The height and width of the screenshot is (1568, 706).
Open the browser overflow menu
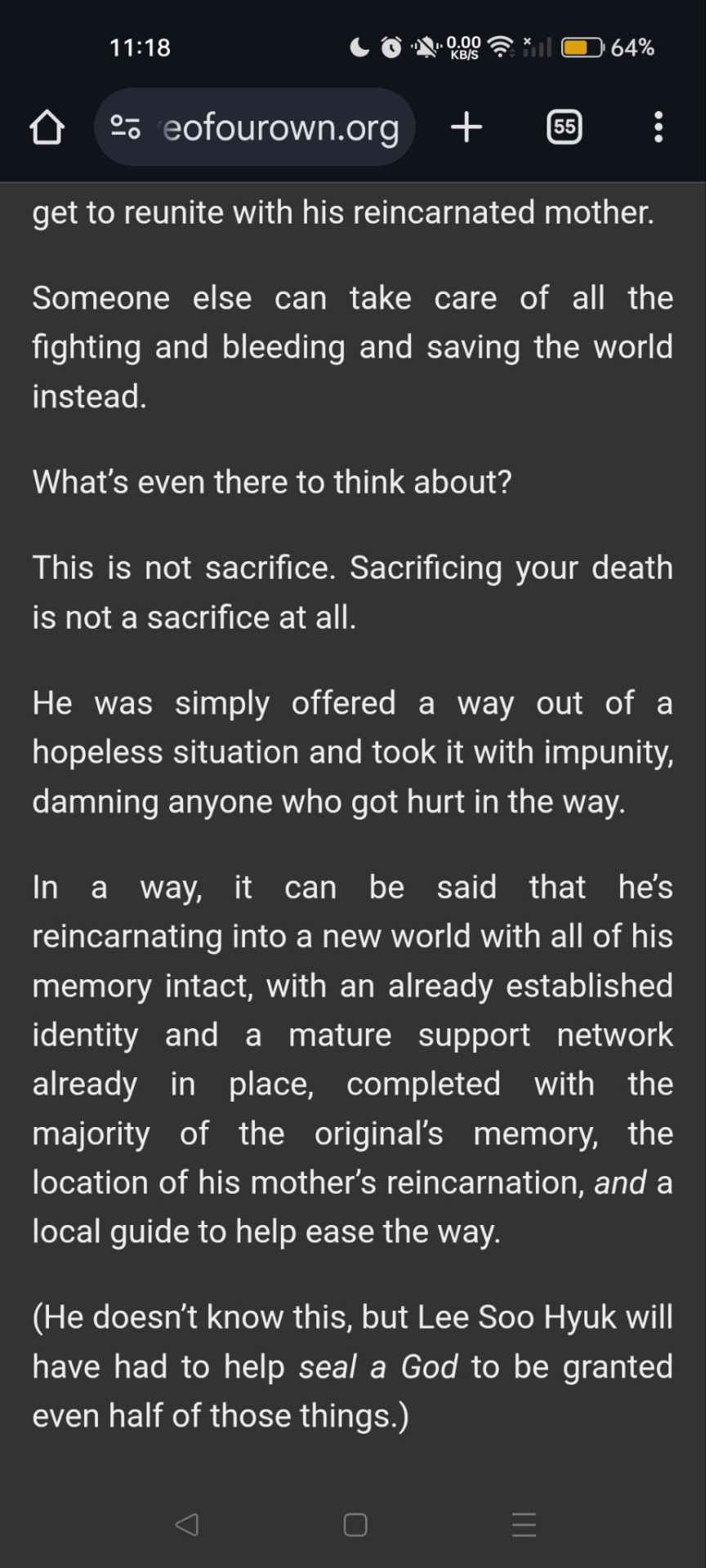click(659, 127)
